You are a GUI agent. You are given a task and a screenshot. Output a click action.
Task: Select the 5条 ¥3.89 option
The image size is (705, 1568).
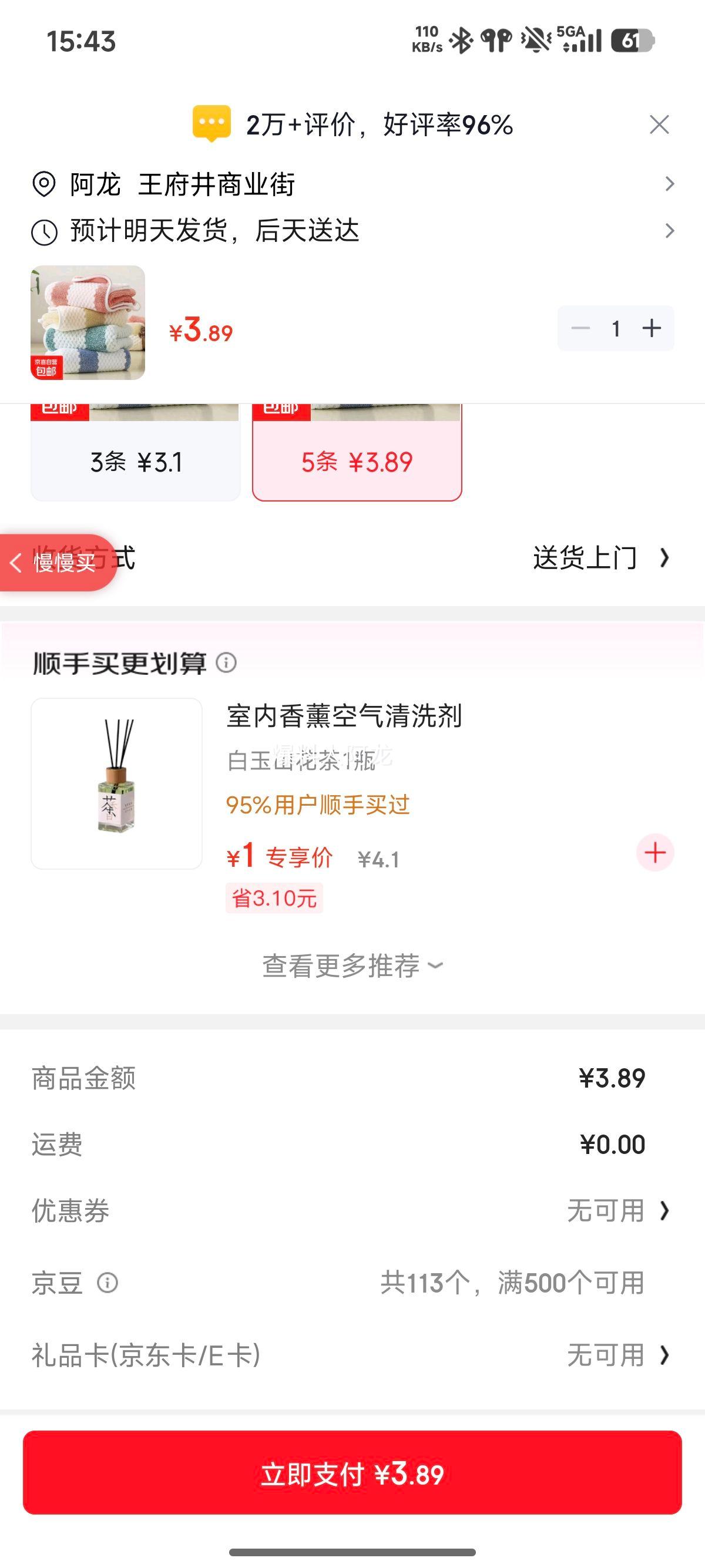pos(356,463)
